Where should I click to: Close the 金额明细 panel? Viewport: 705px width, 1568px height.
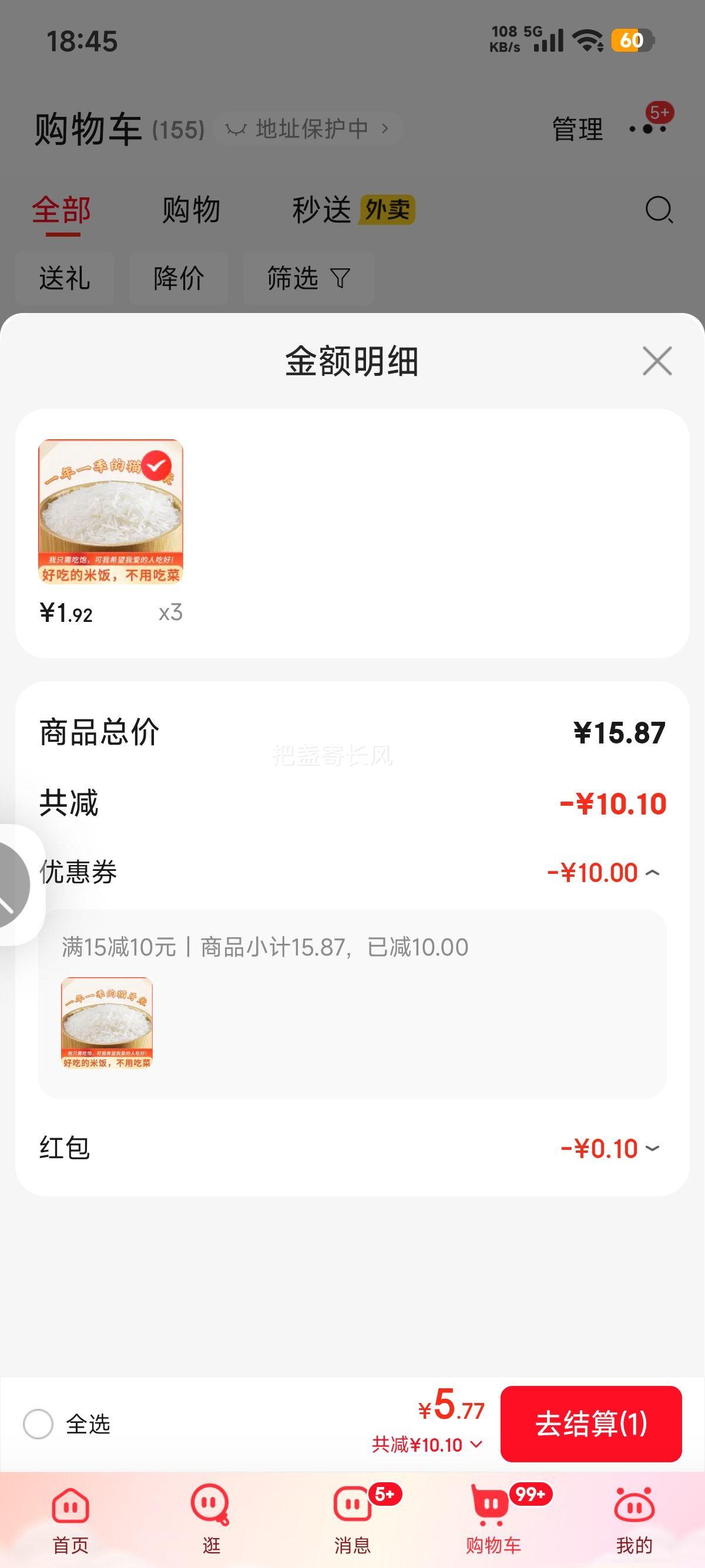click(657, 361)
